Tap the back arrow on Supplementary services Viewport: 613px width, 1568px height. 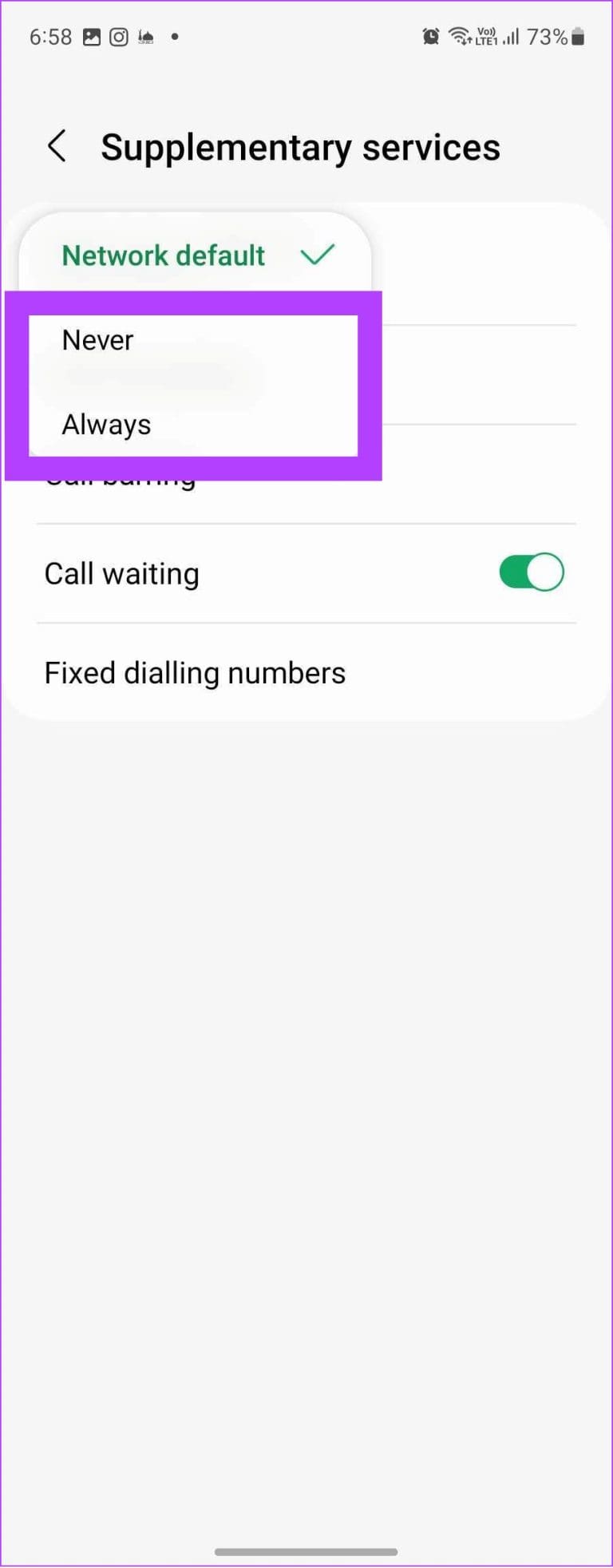pos(57,146)
